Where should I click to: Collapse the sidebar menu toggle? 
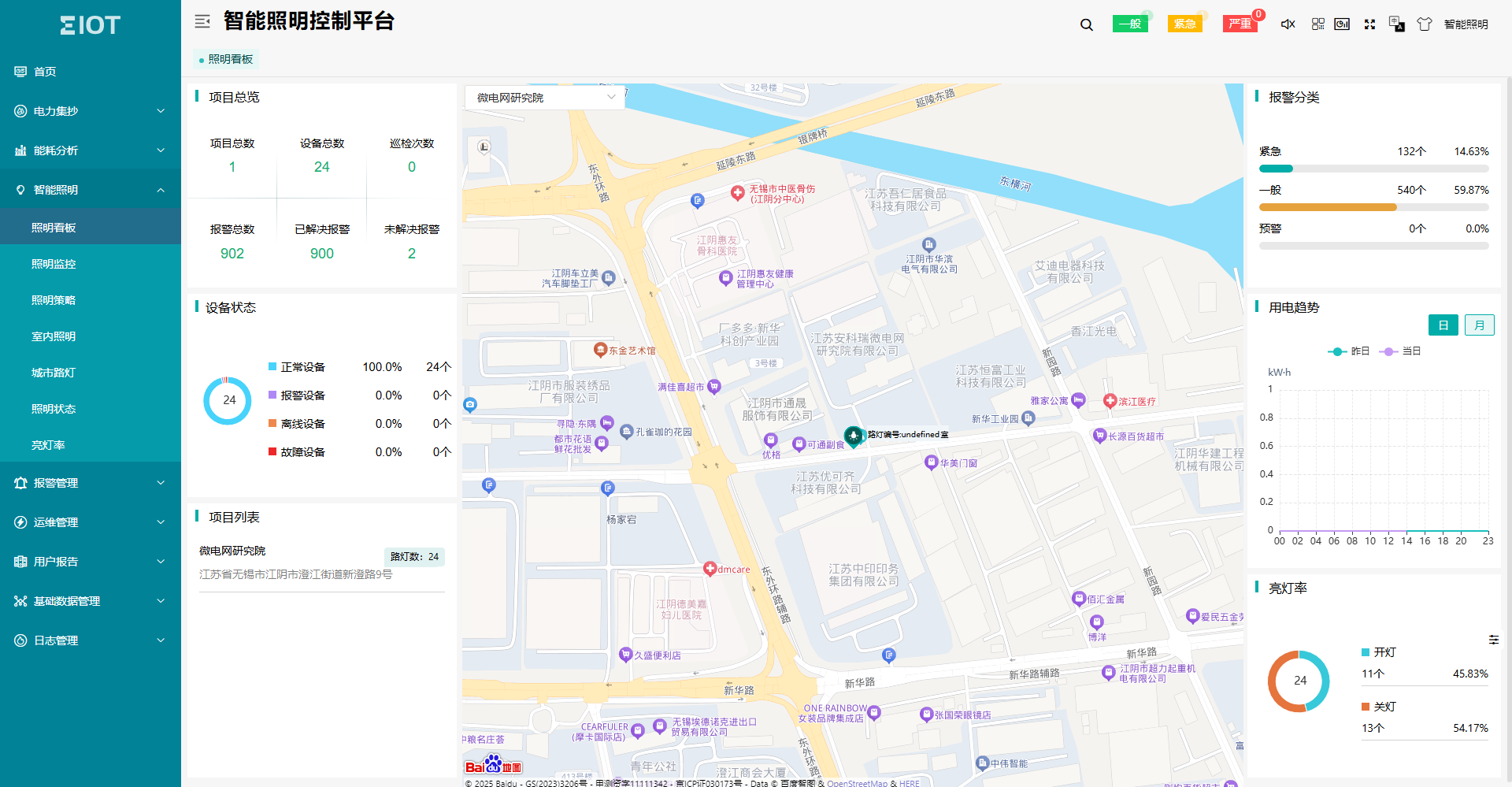pos(202,21)
